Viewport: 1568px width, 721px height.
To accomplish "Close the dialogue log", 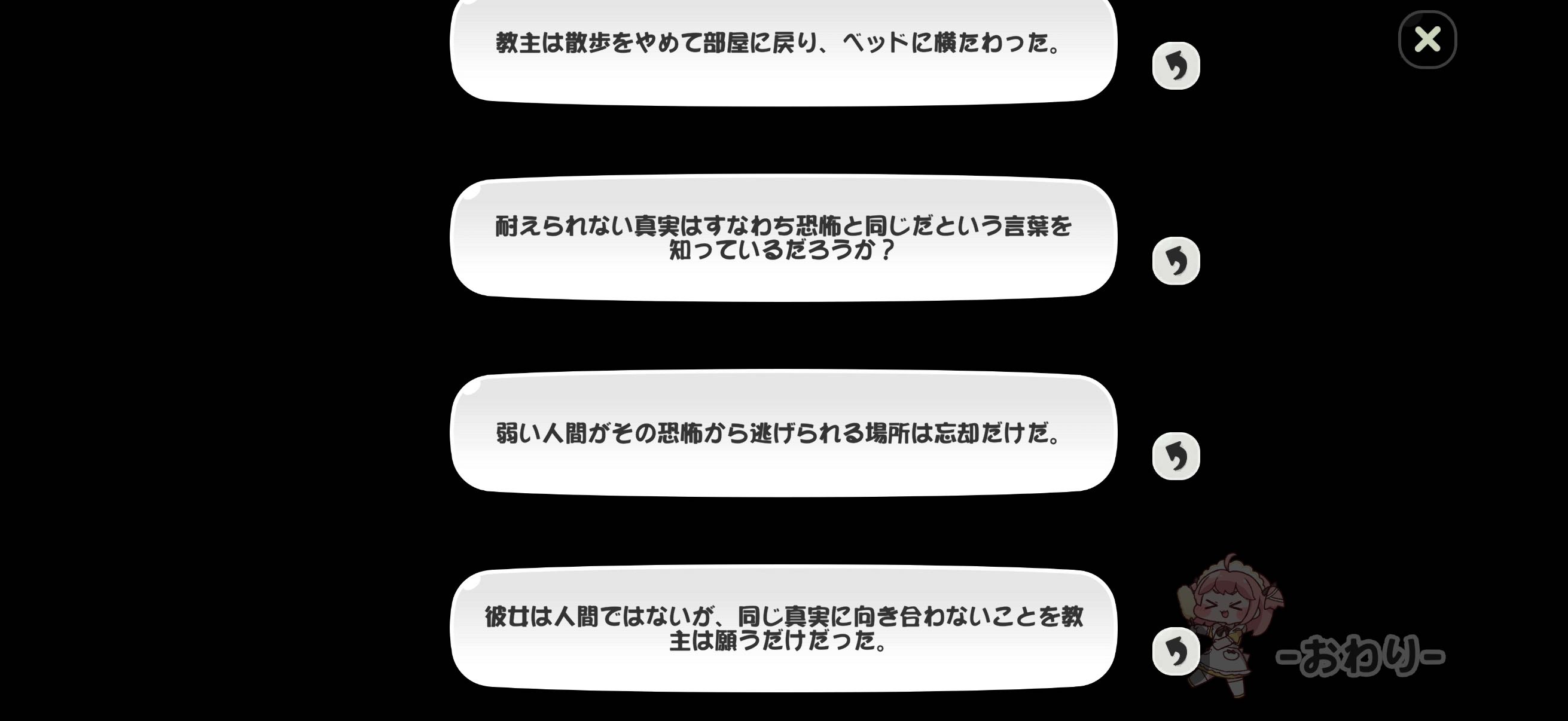I will point(1427,39).
